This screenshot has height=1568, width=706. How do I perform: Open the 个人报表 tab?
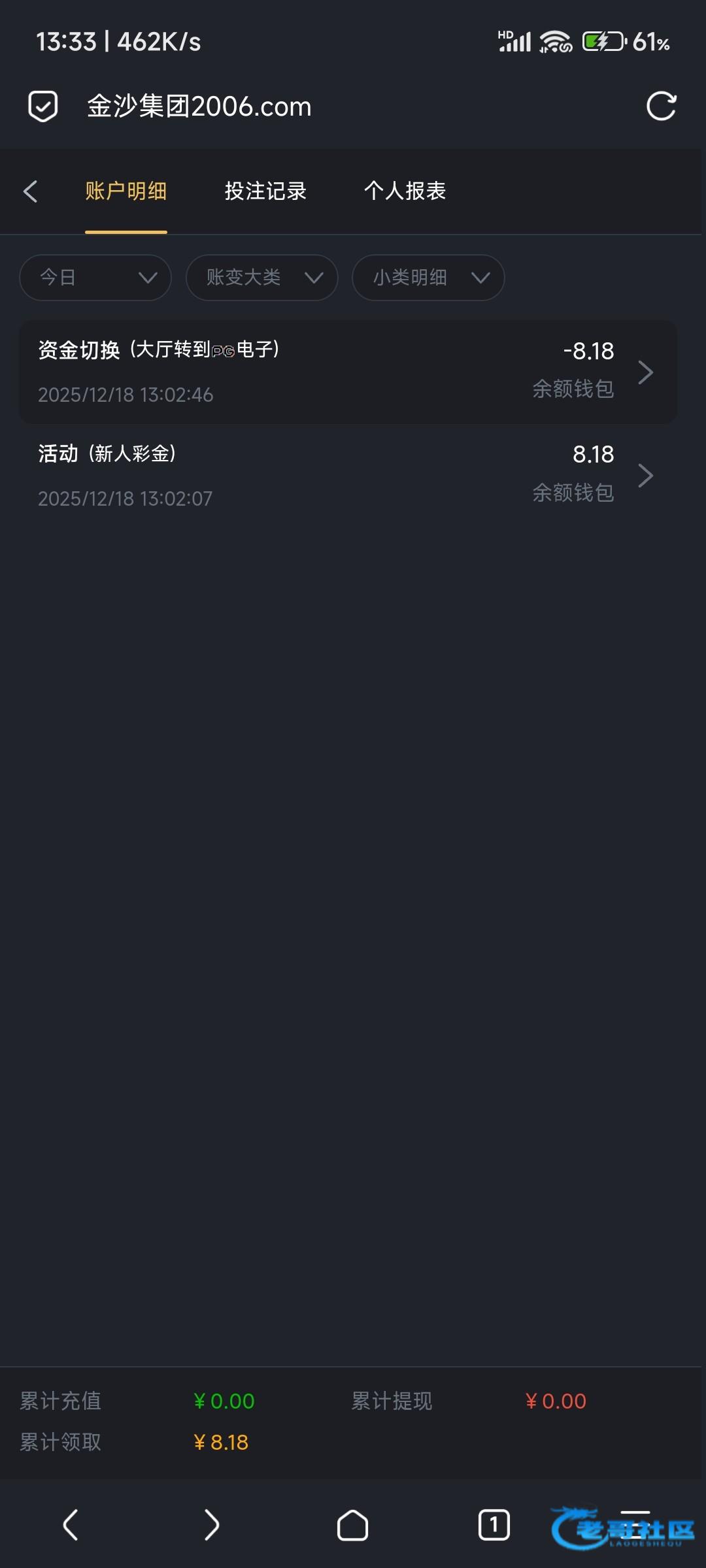click(x=405, y=191)
